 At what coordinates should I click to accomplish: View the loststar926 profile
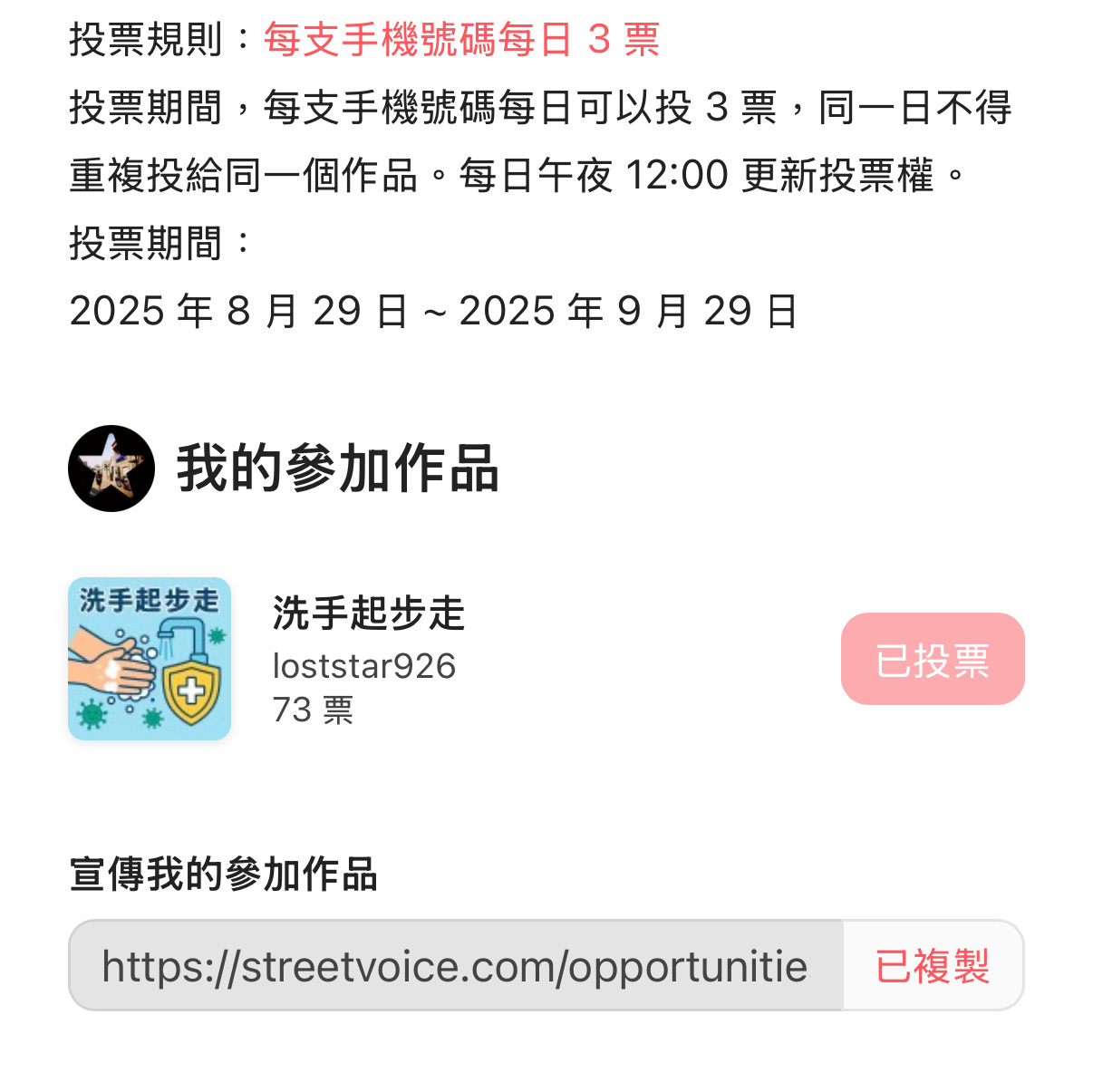click(x=363, y=666)
